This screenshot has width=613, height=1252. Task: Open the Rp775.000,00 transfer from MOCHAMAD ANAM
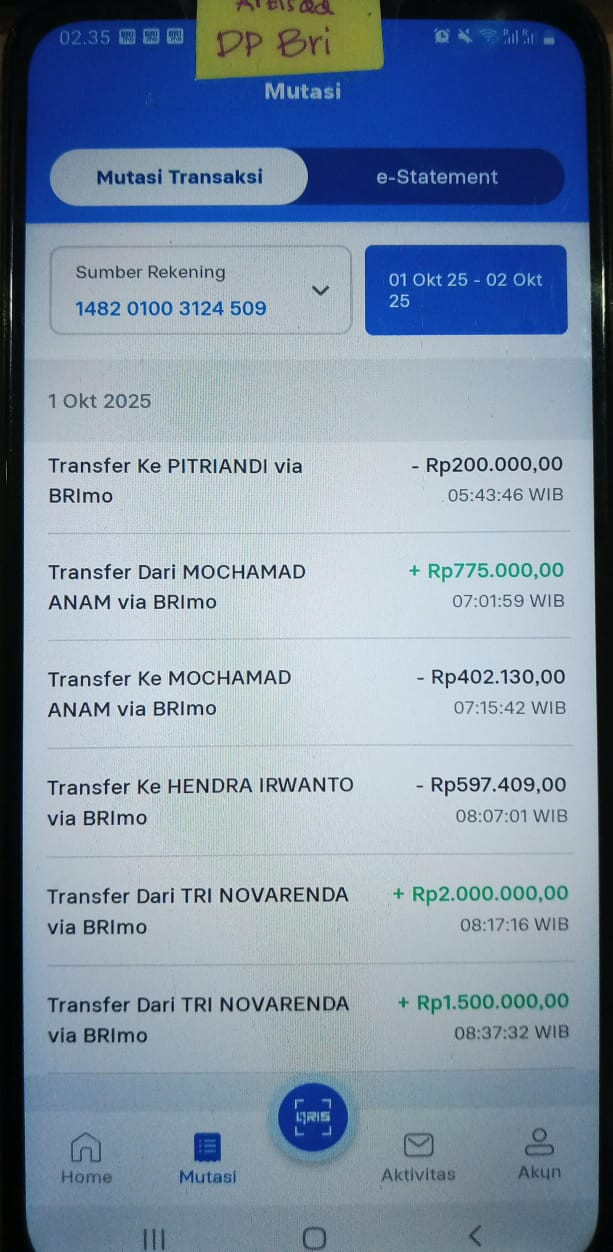click(x=307, y=586)
